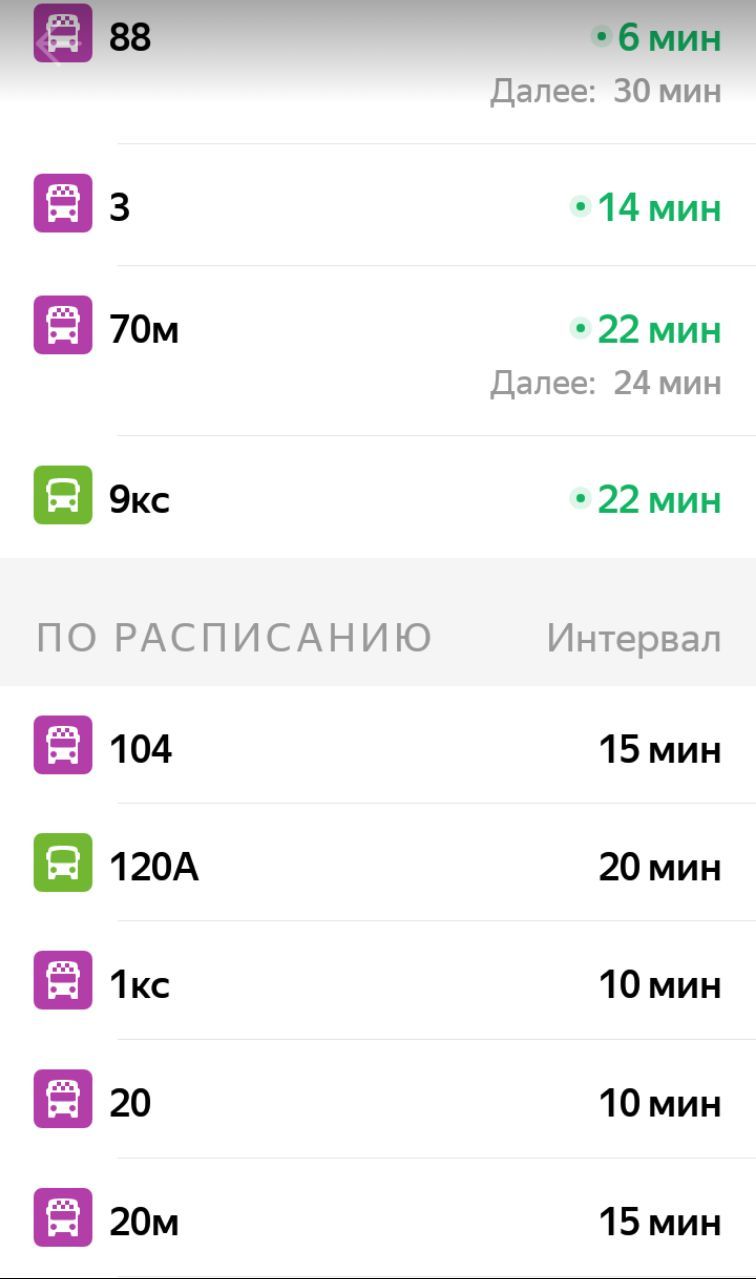Open bus route 9кс
This screenshot has height=1279, width=756.
(378, 497)
